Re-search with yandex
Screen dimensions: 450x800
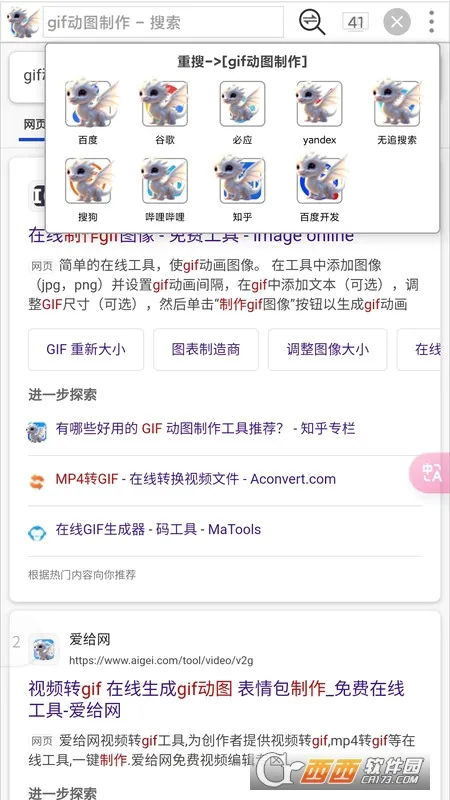319,112
